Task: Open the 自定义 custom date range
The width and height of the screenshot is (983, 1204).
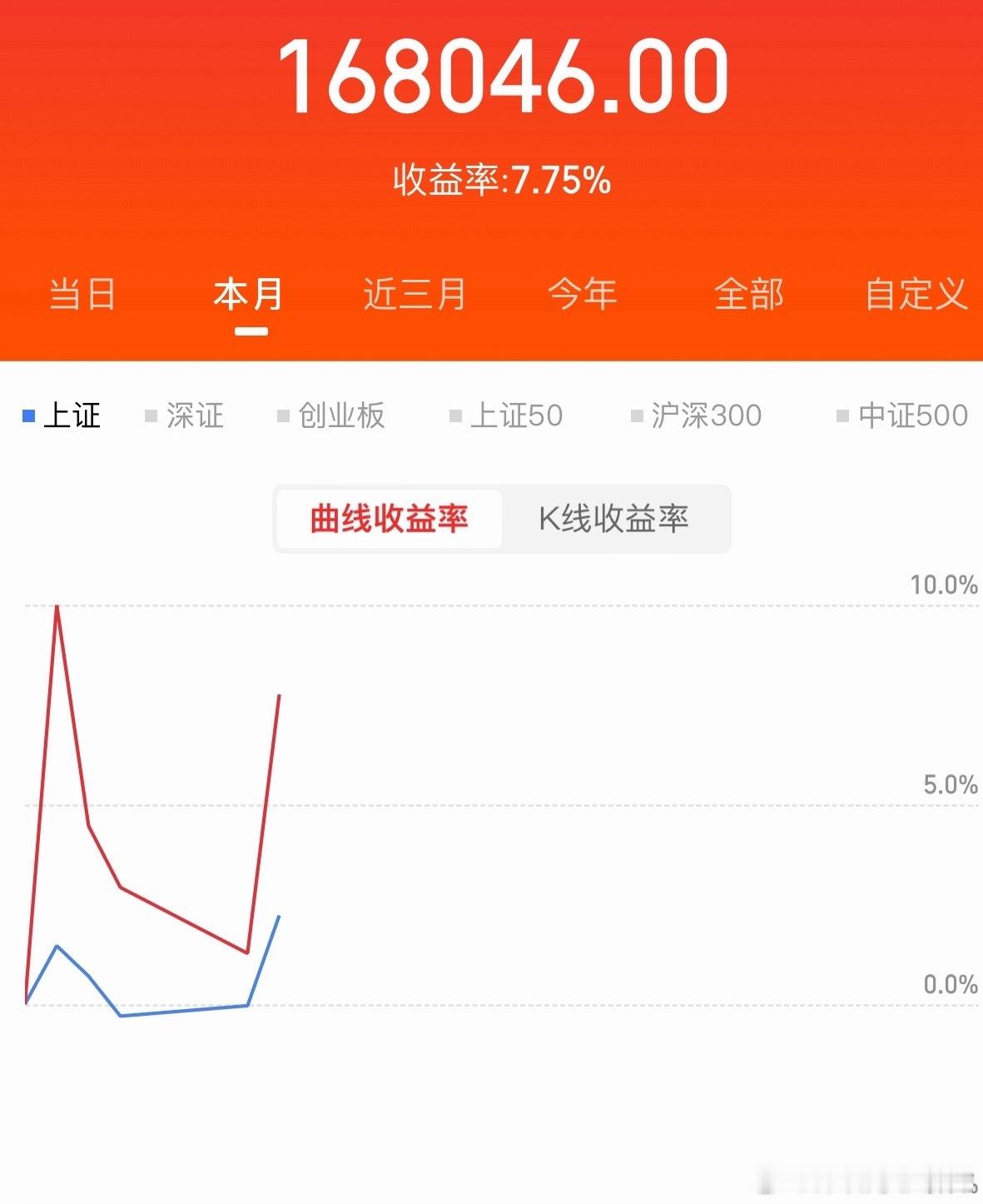Action: [x=917, y=295]
